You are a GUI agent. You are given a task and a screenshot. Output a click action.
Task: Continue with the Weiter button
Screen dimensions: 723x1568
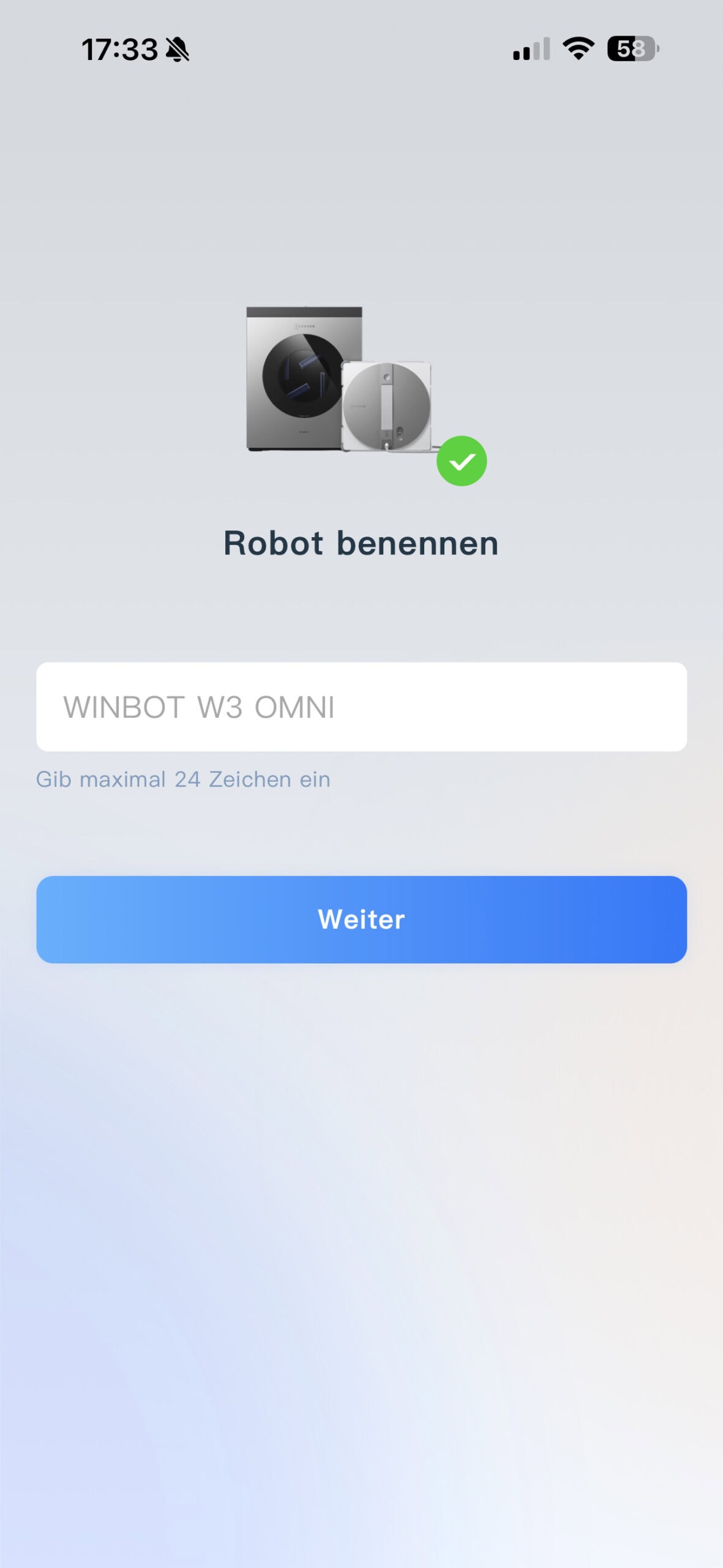pyautogui.click(x=361, y=919)
